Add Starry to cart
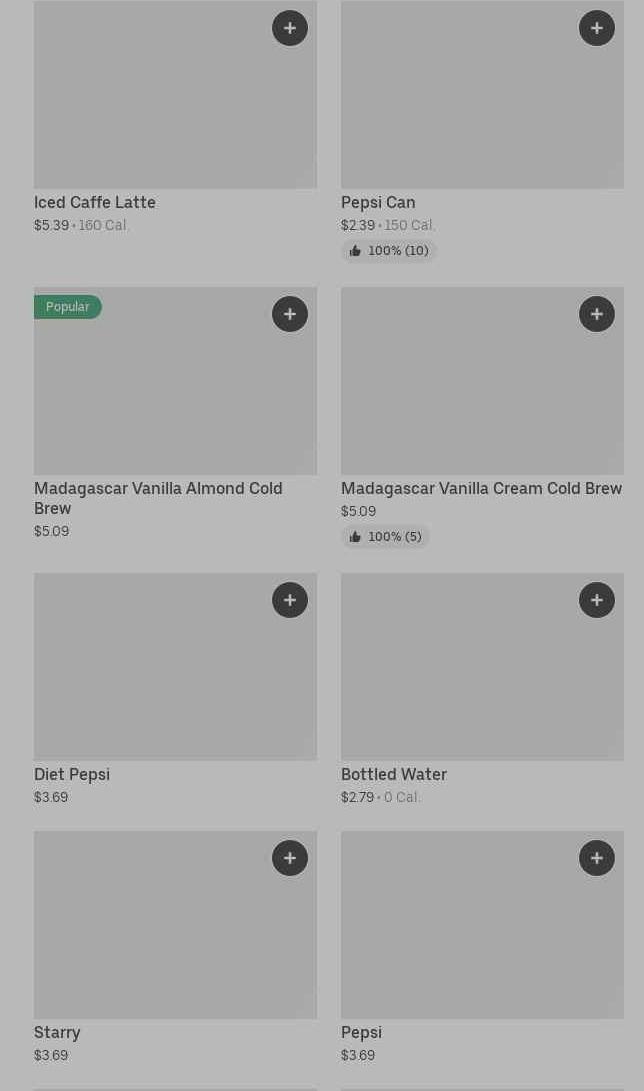Screen dimensions: 644x1091 (290, 858)
